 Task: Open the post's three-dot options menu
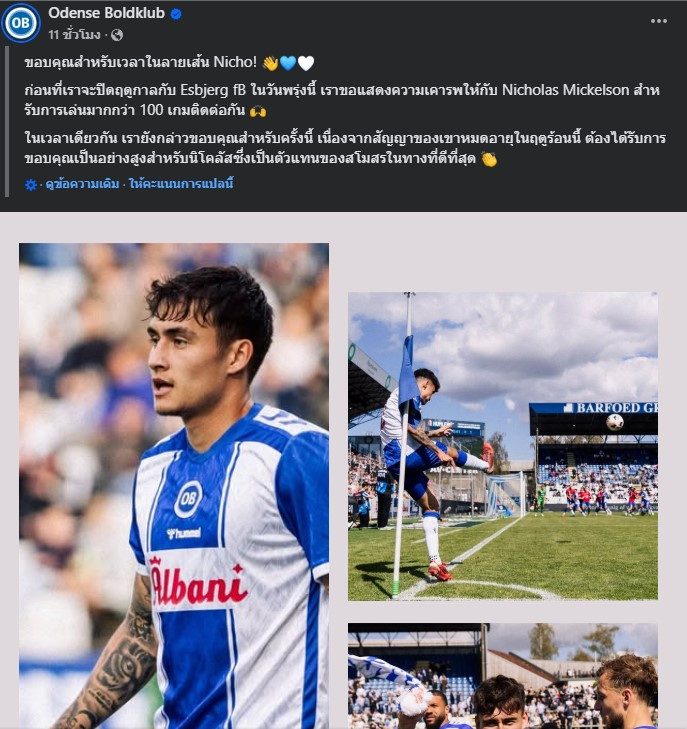[x=658, y=21]
